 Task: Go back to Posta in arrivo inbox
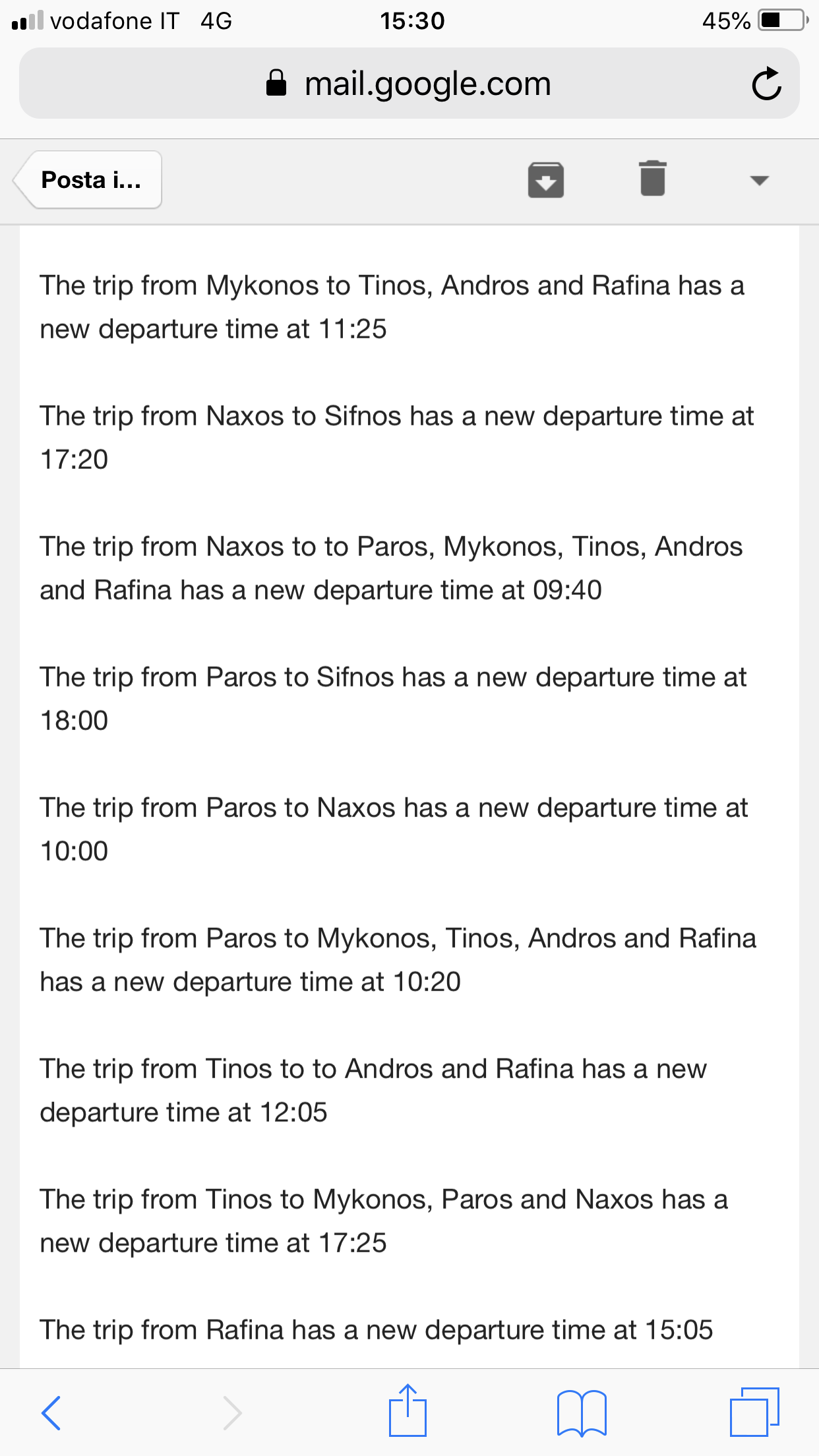(88, 180)
